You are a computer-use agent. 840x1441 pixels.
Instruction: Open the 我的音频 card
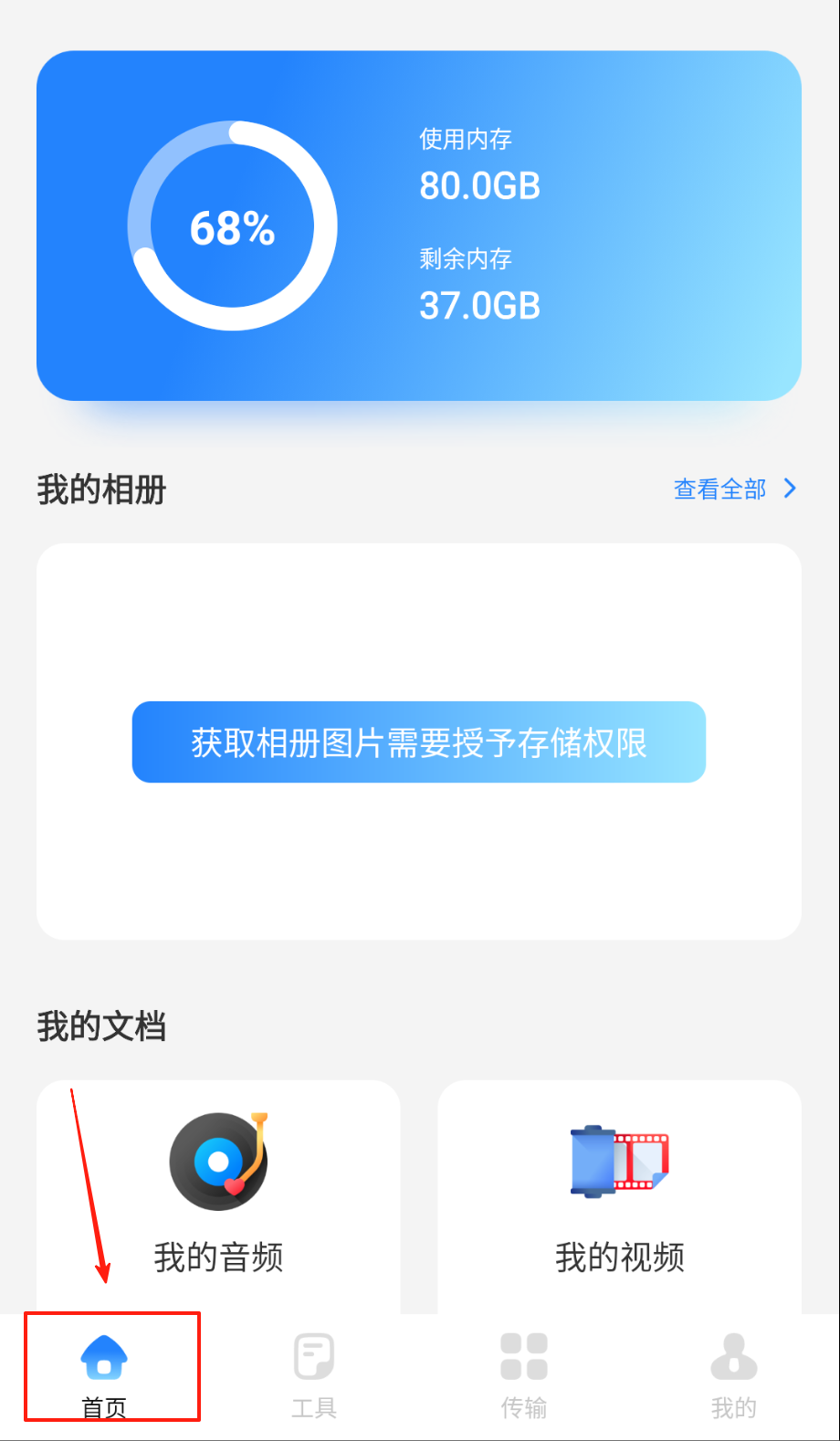point(218,1196)
